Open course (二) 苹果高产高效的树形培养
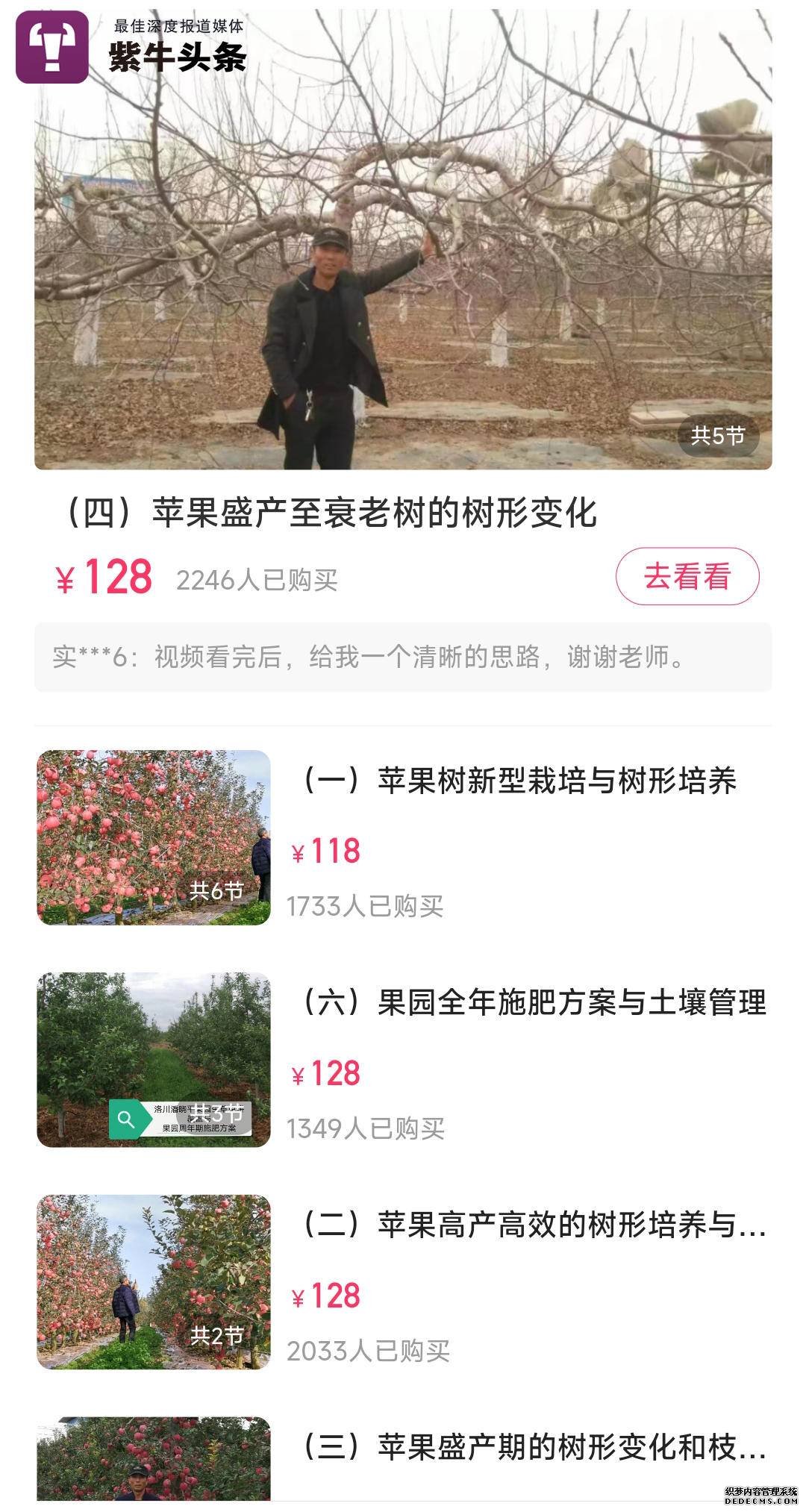Viewport: 806px width, 1512px height. tap(534, 1225)
